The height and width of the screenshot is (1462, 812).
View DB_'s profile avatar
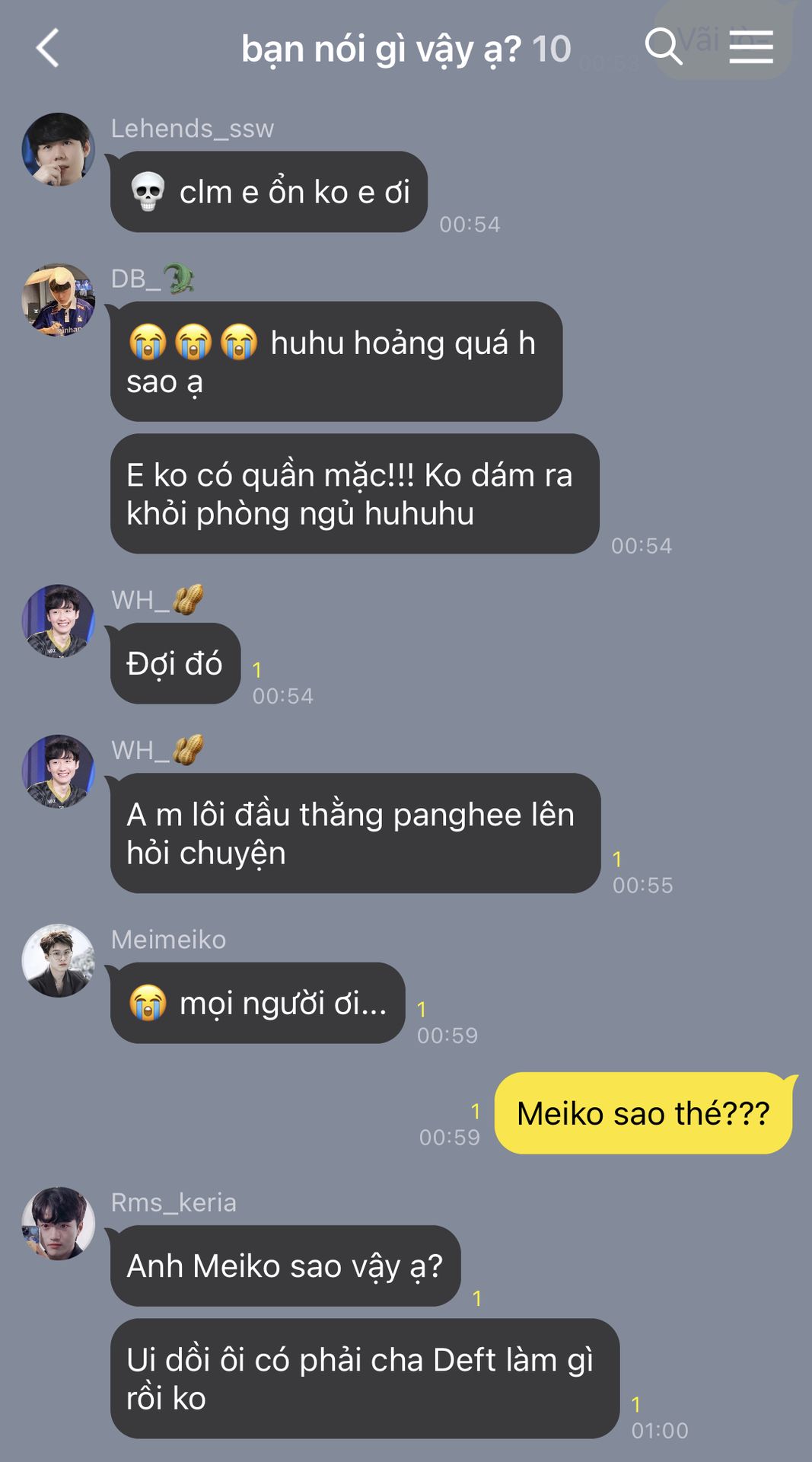pos(59,300)
